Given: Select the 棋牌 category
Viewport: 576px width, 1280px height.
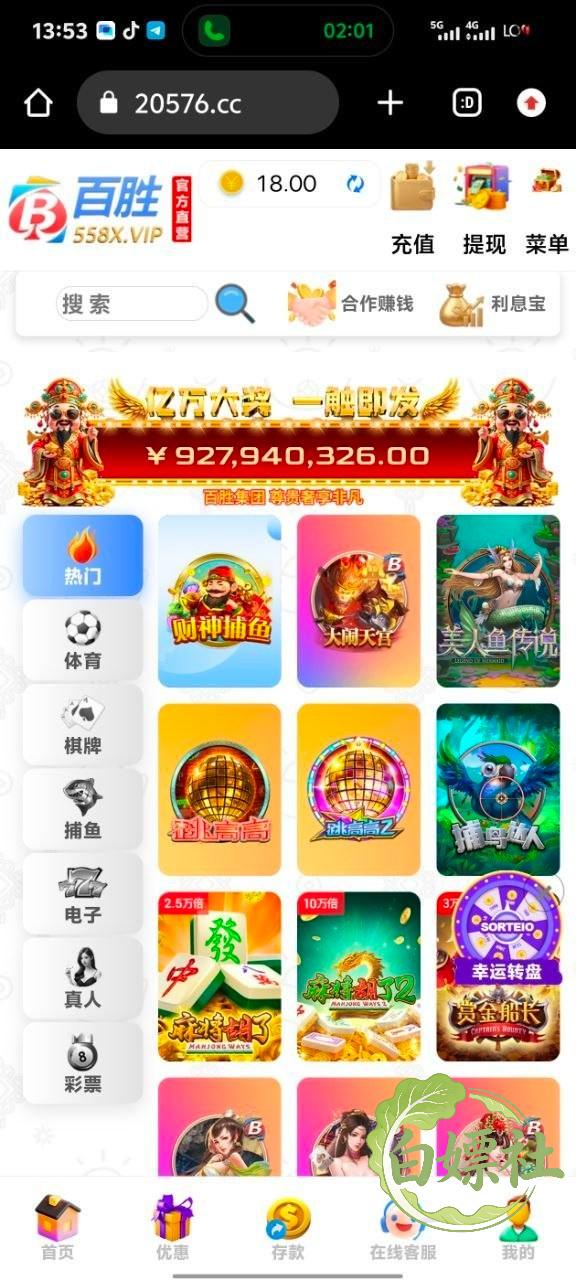Looking at the screenshot, I should [x=83, y=725].
